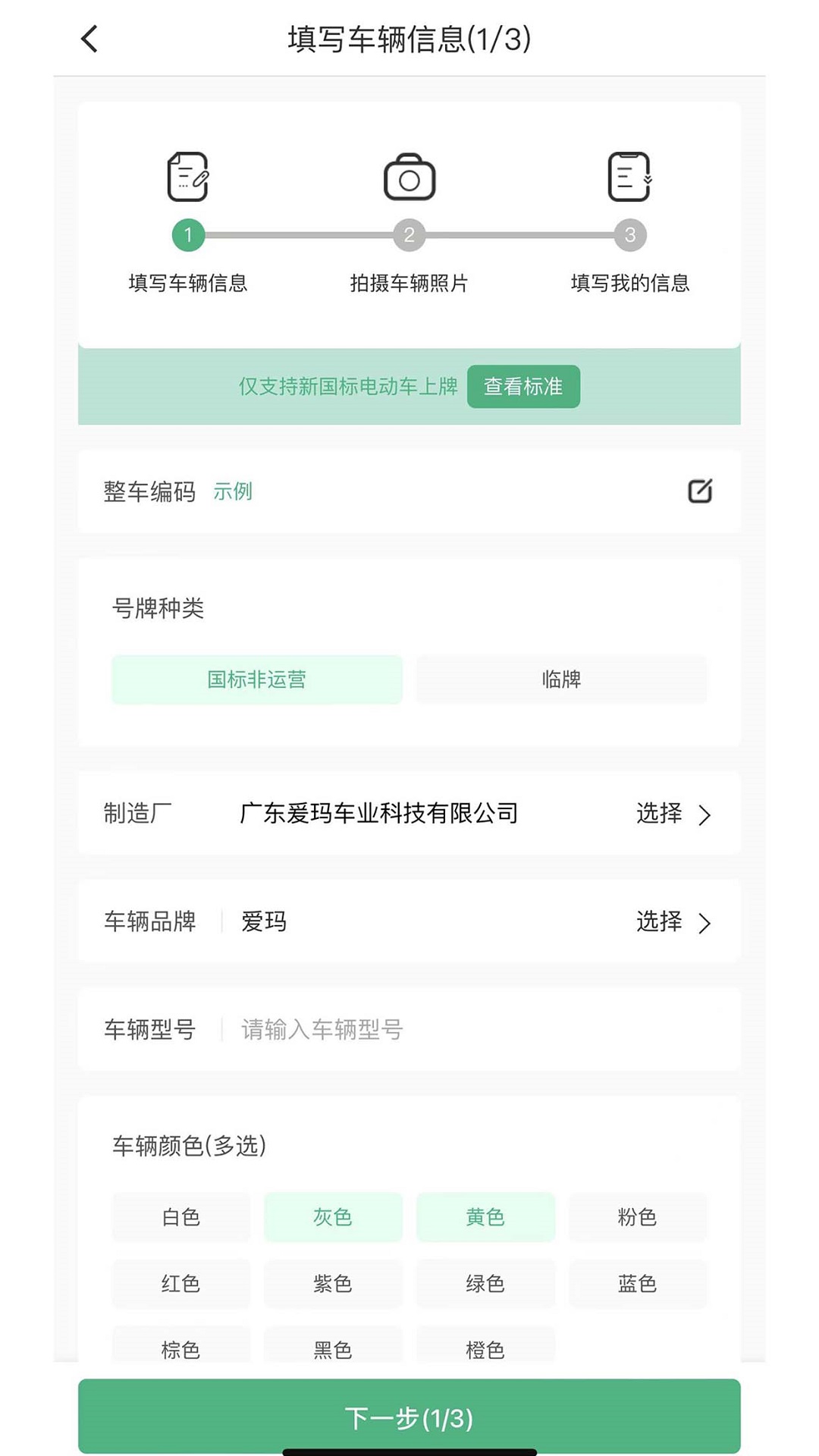Deselect 灰色 vehicle color
Image resolution: width=819 pixels, height=1456 pixels.
point(333,1217)
